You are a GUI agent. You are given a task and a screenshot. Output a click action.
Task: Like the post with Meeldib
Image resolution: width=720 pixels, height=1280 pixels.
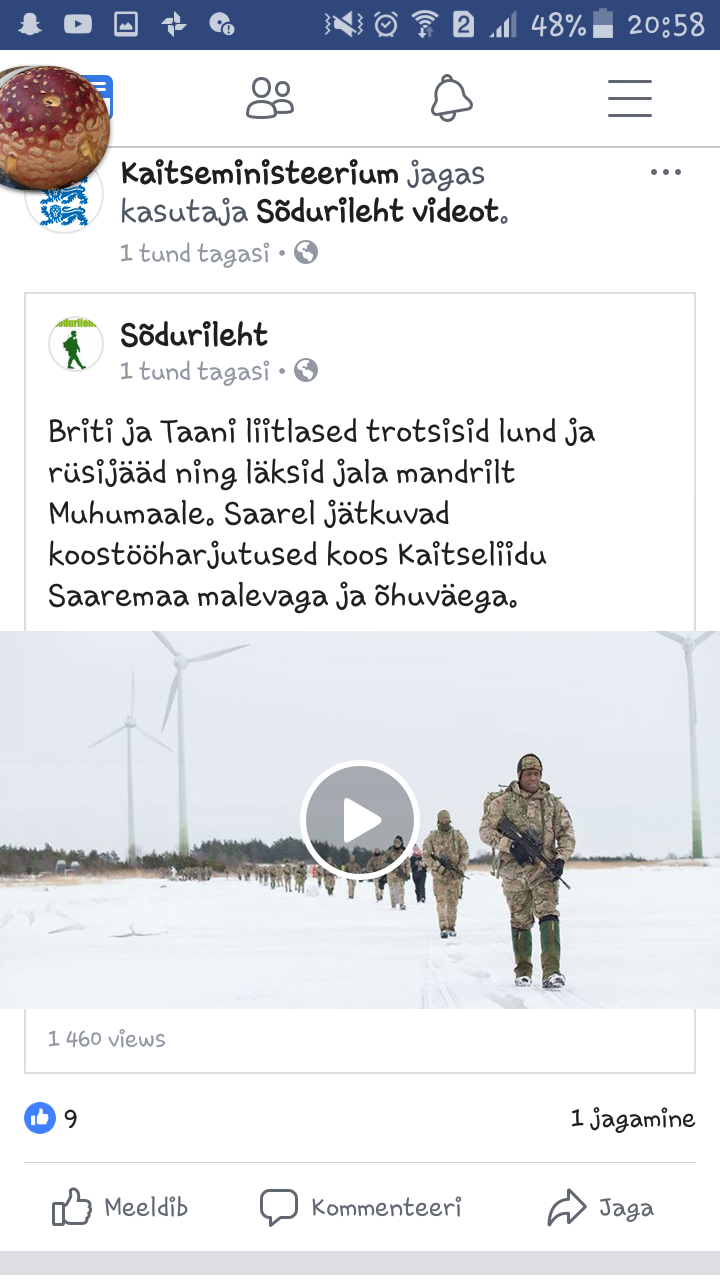[x=120, y=1208]
